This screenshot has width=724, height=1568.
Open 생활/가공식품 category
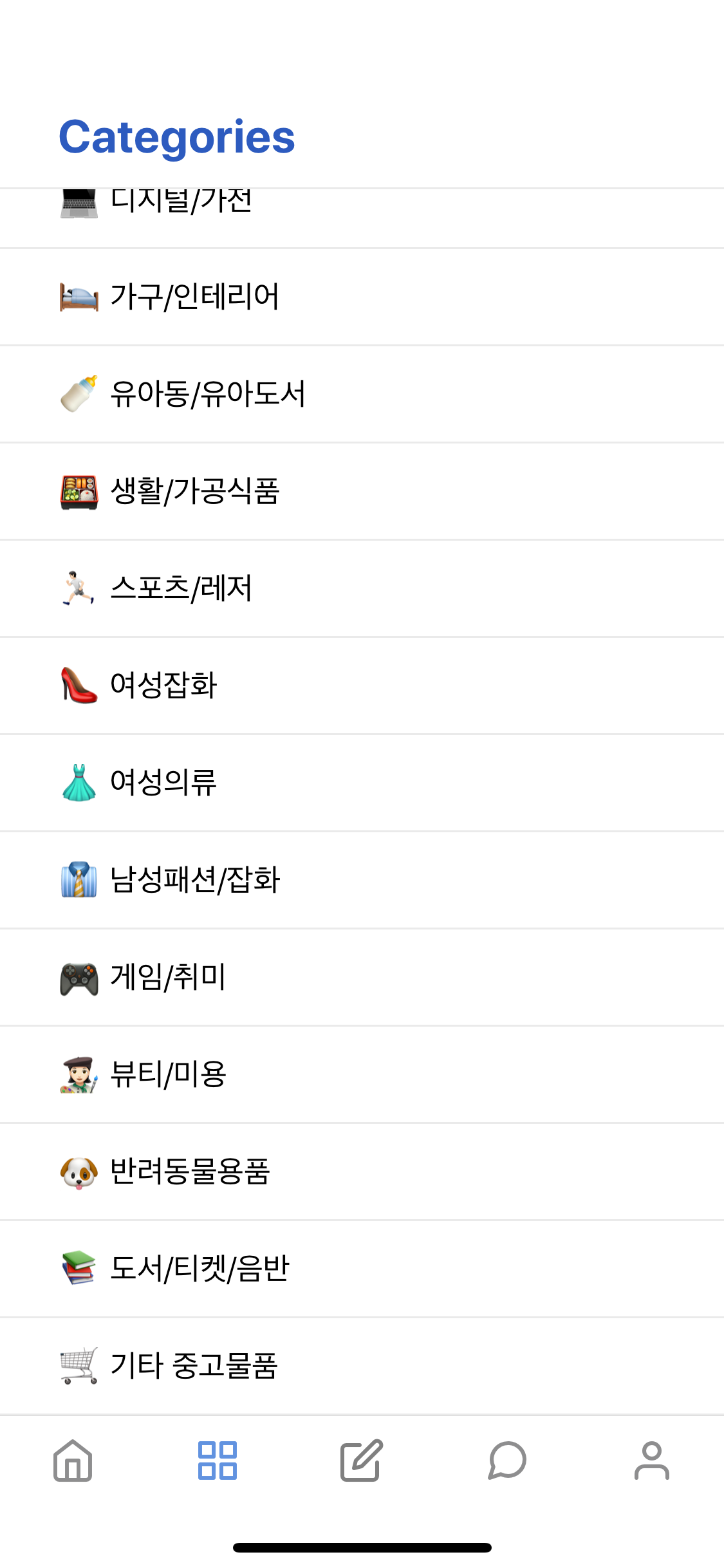coord(362,491)
